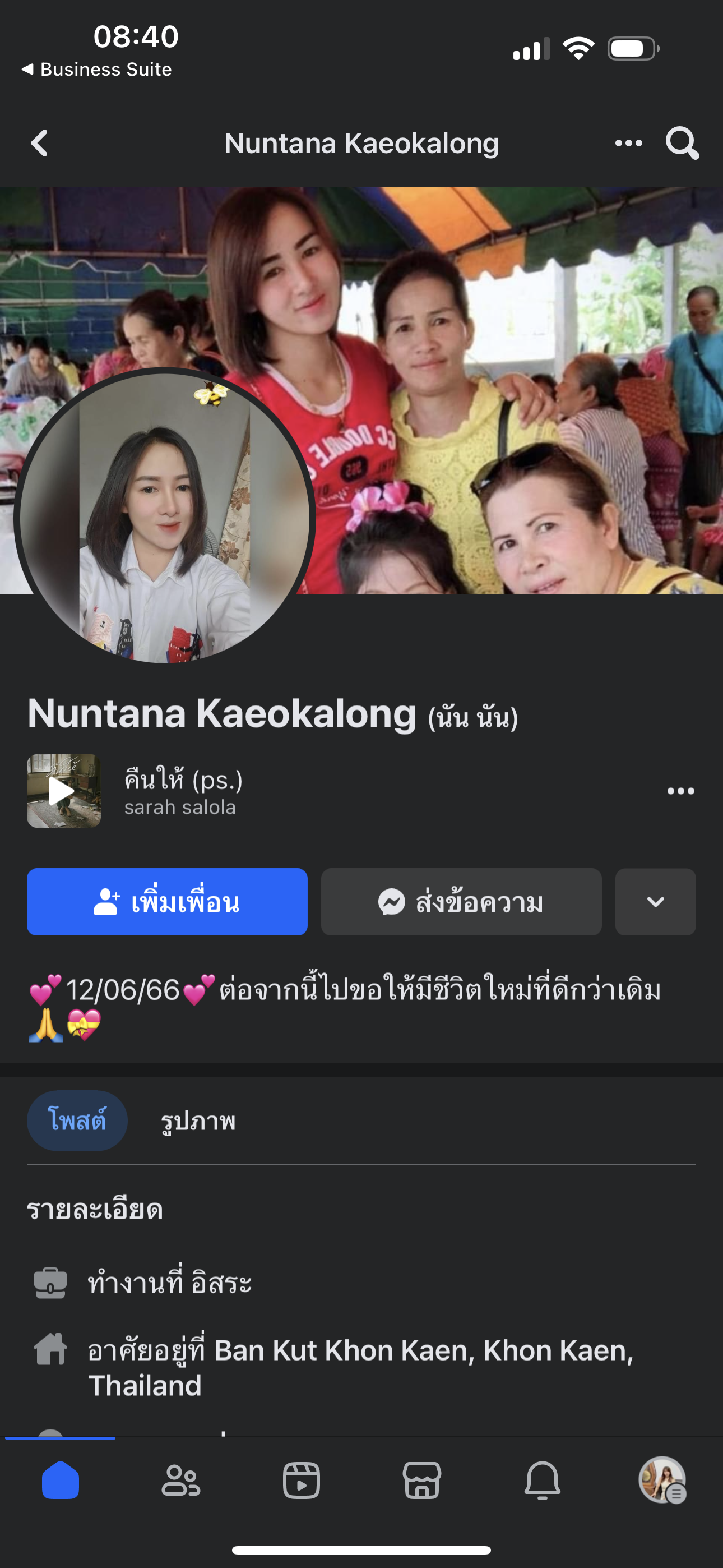Open the account menu avatar tab
This screenshot has height=1568, width=723.
tap(662, 1481)
